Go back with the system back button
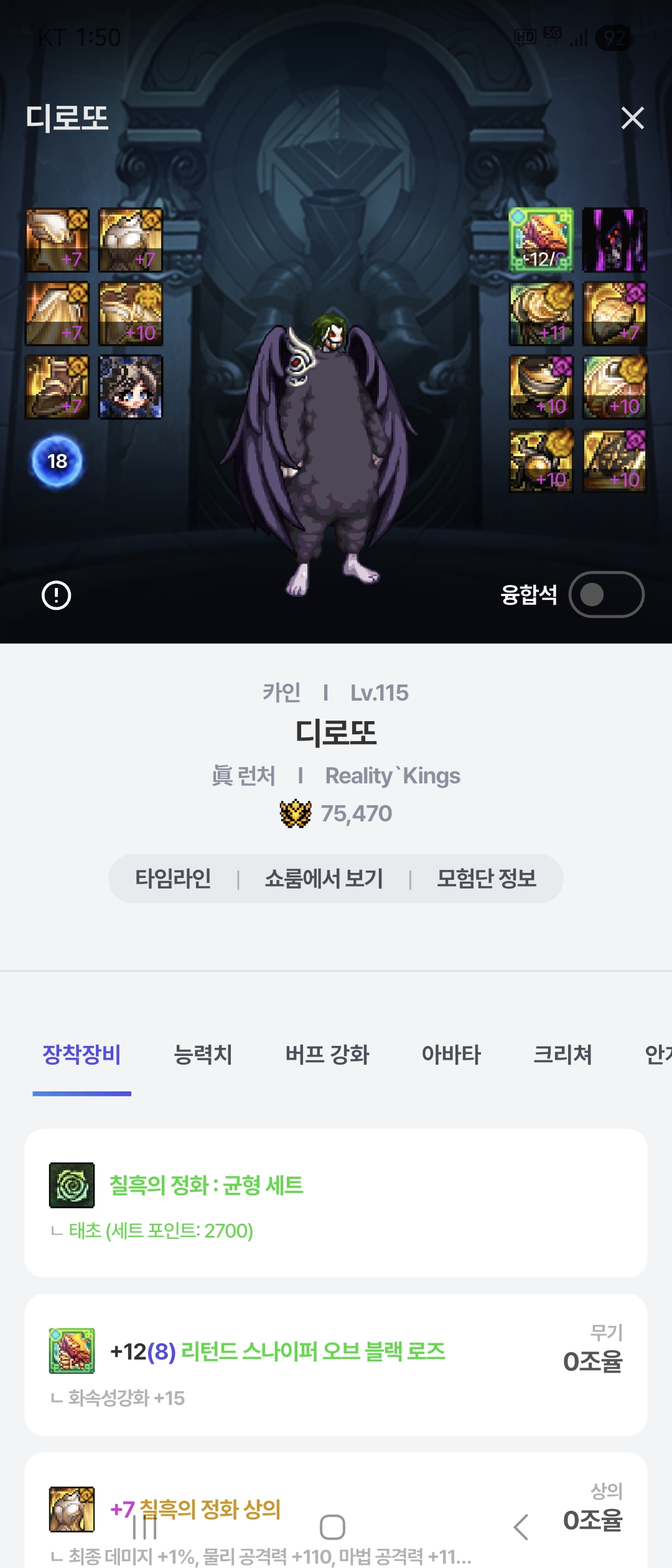672x1568 pixels. (521, 1527)
